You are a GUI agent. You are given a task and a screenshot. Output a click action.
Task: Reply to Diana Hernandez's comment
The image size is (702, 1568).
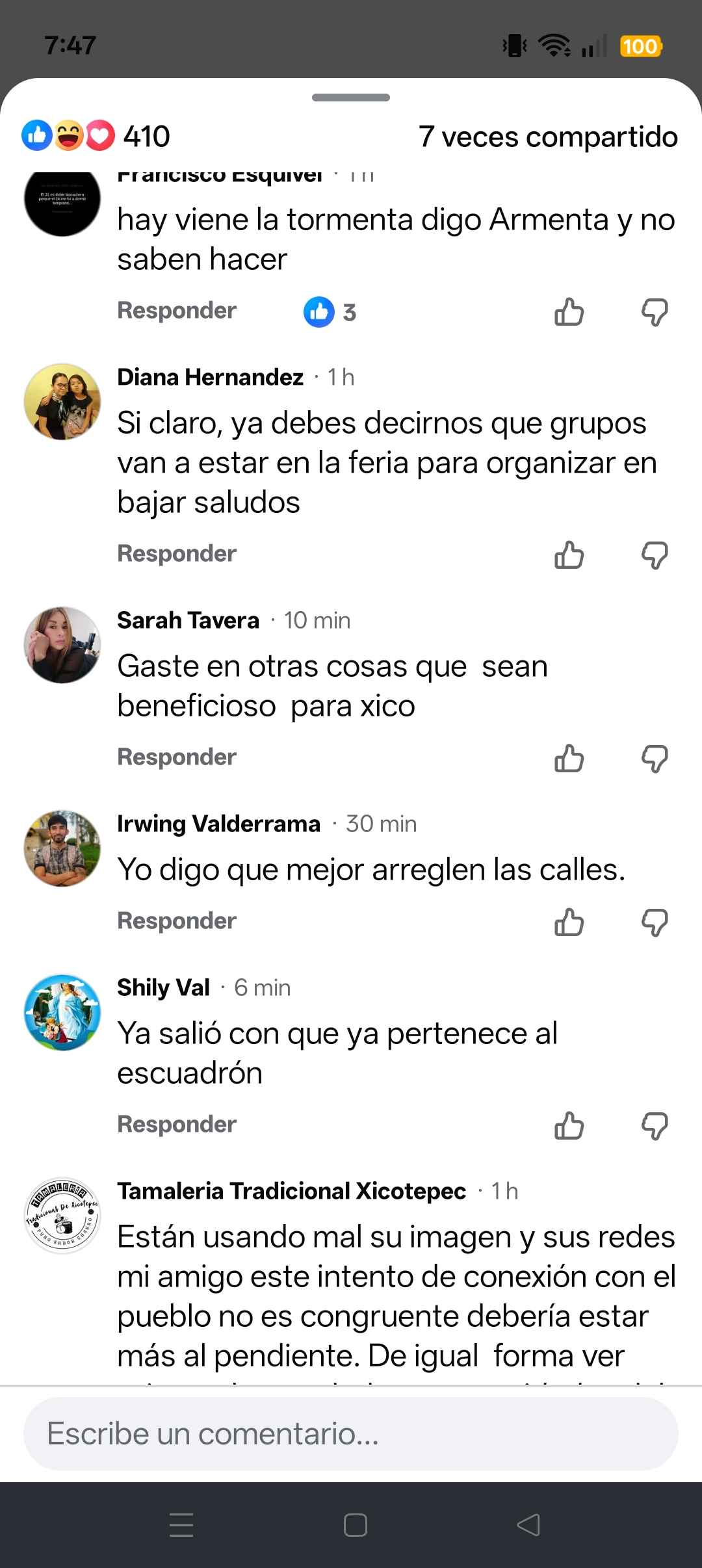coord(177,554)
